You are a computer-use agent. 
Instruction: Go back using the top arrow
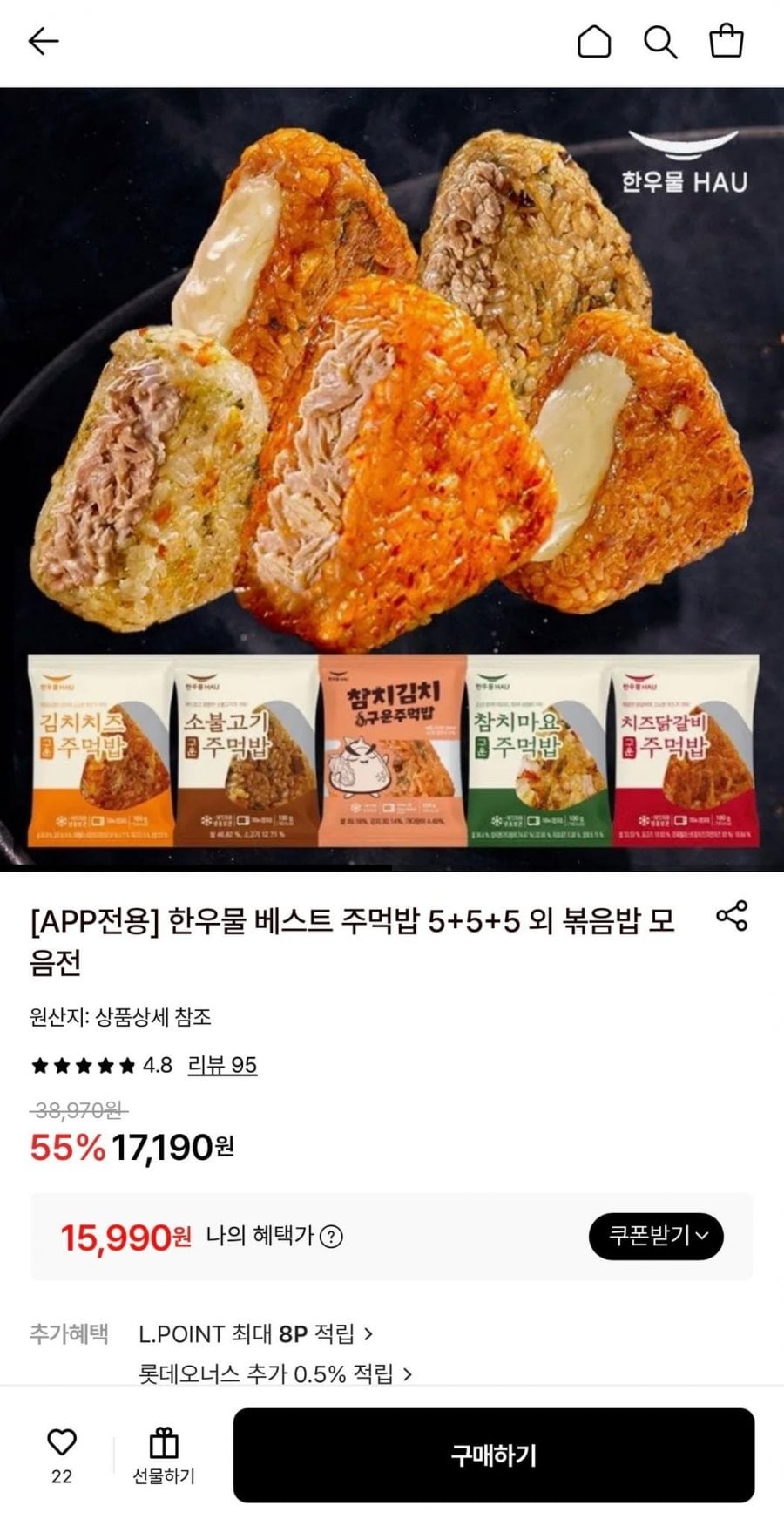coord(44,41)
